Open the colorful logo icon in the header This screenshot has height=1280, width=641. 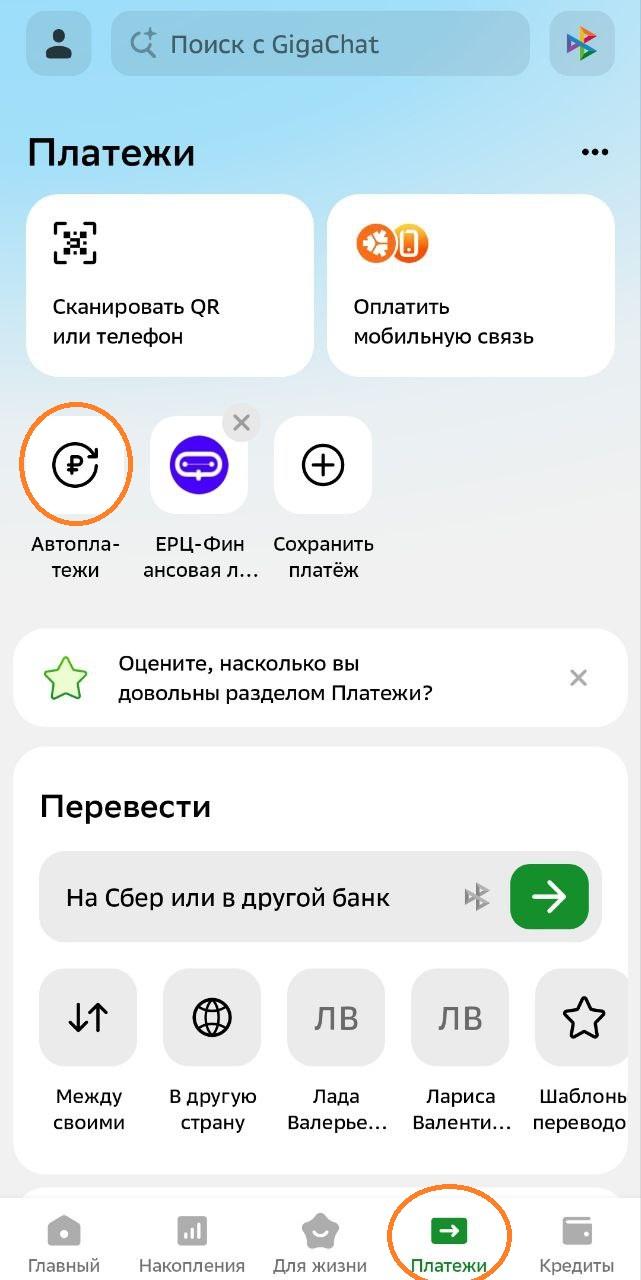click(581, 43)
